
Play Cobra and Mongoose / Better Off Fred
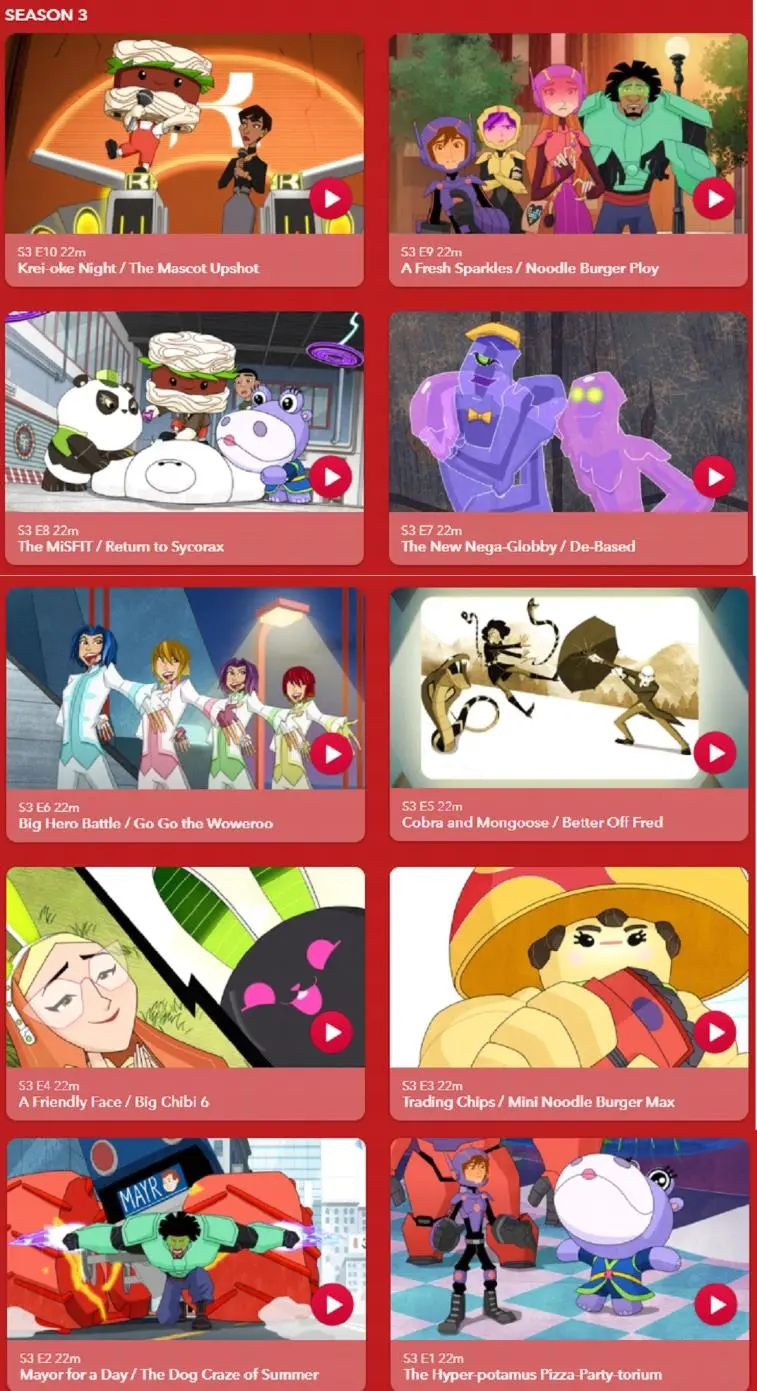point(714,752)
